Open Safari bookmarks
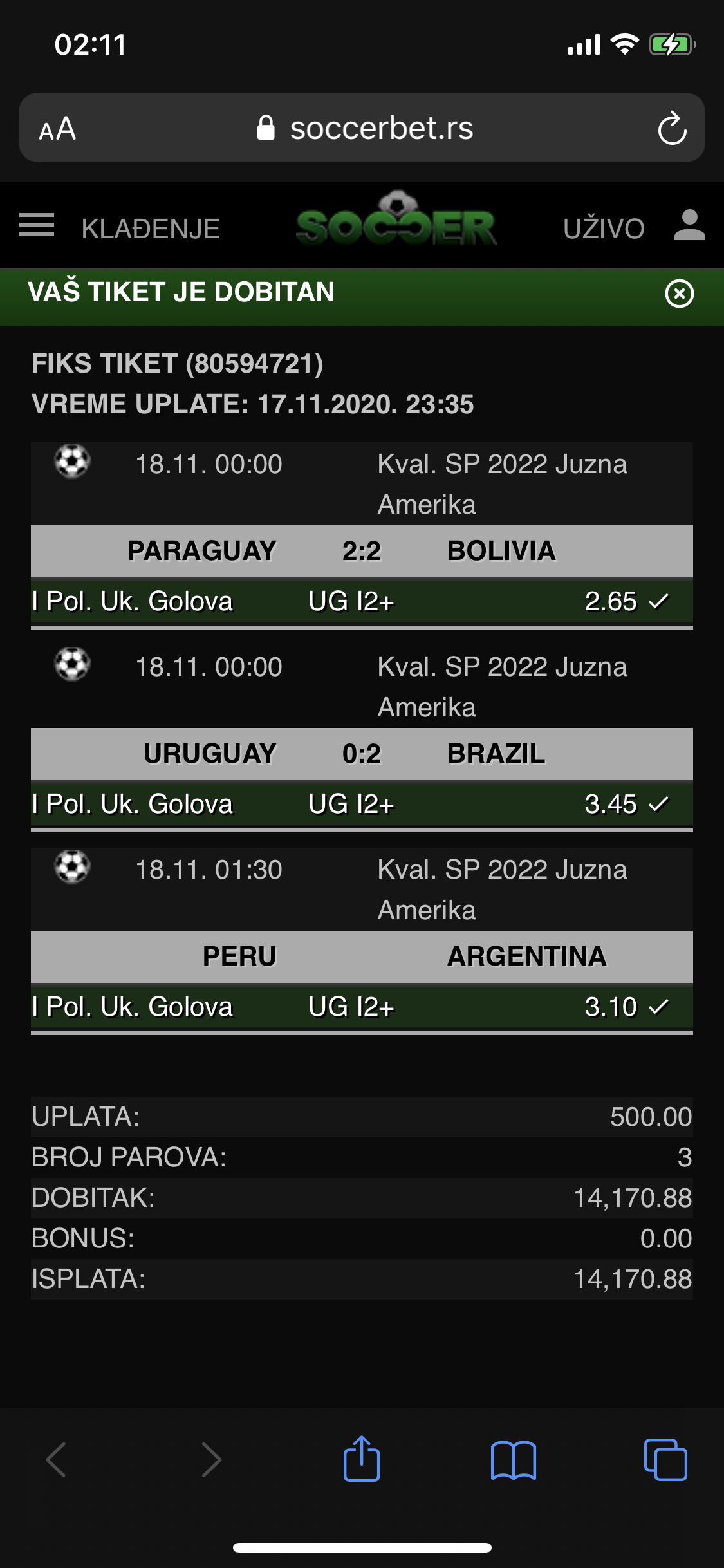The width and height of the screenshot is (724, 1568). (x=514, y=1460)
